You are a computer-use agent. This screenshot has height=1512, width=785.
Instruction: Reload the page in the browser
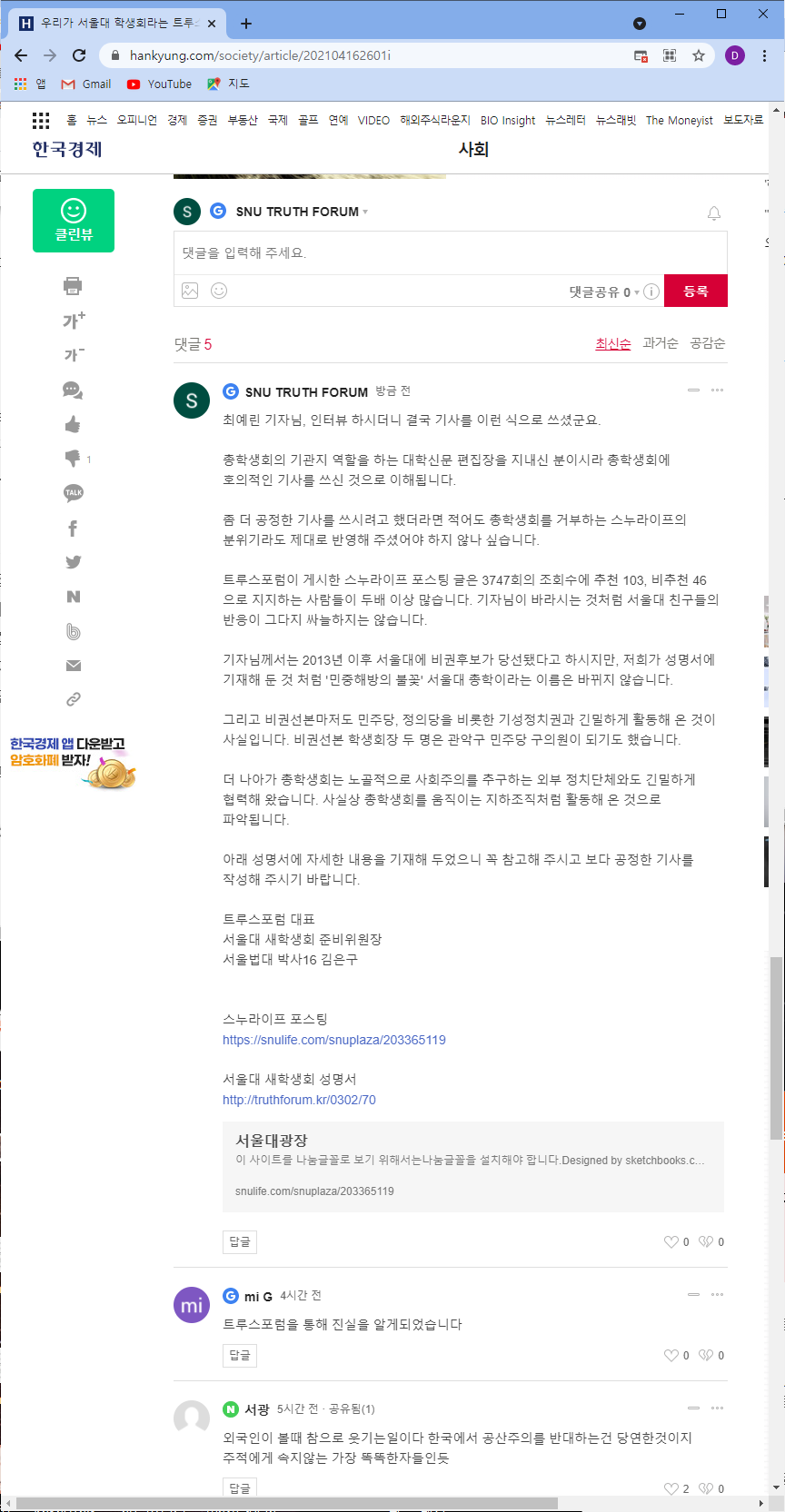[79, 55]
